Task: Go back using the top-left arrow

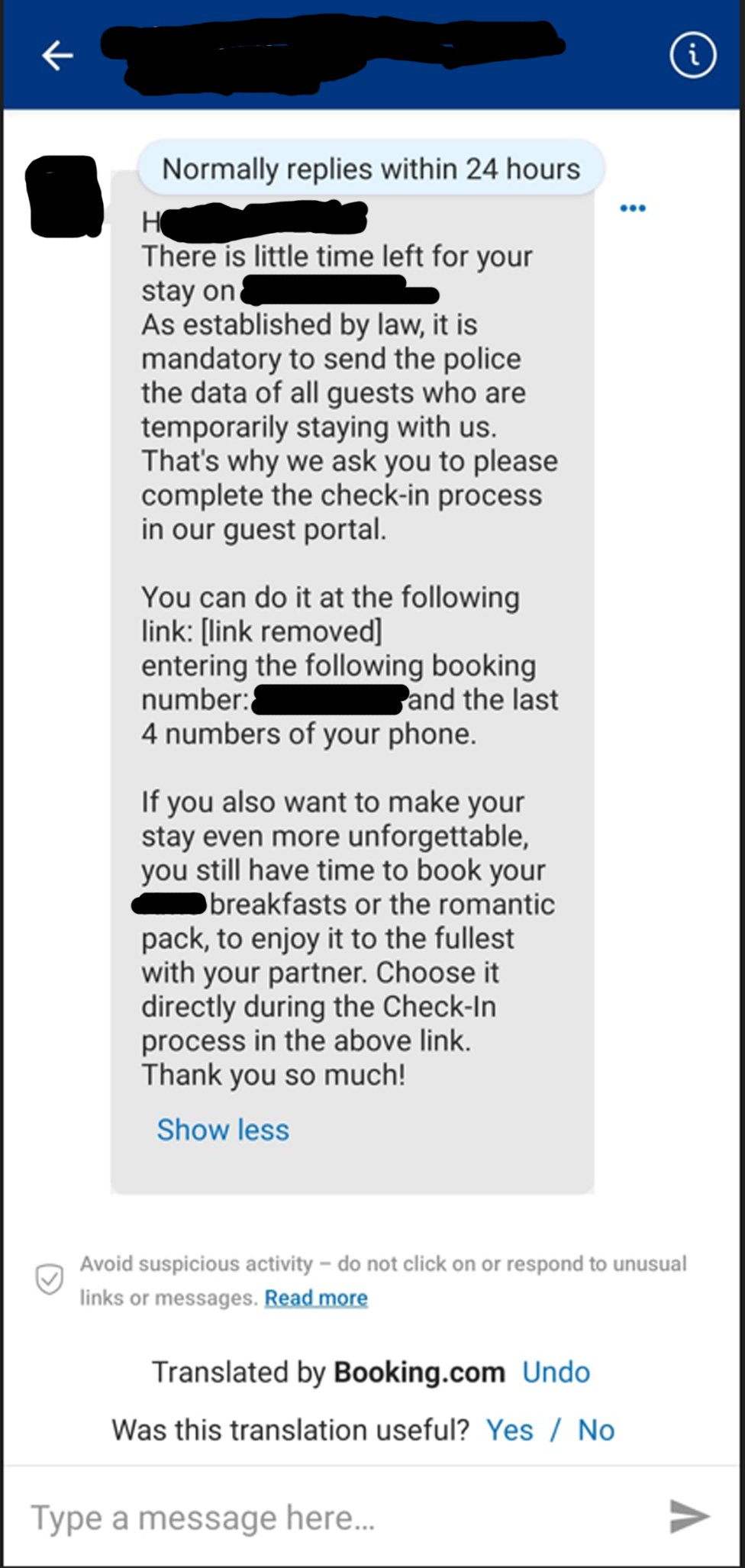Action: click(x=57, y=56)
